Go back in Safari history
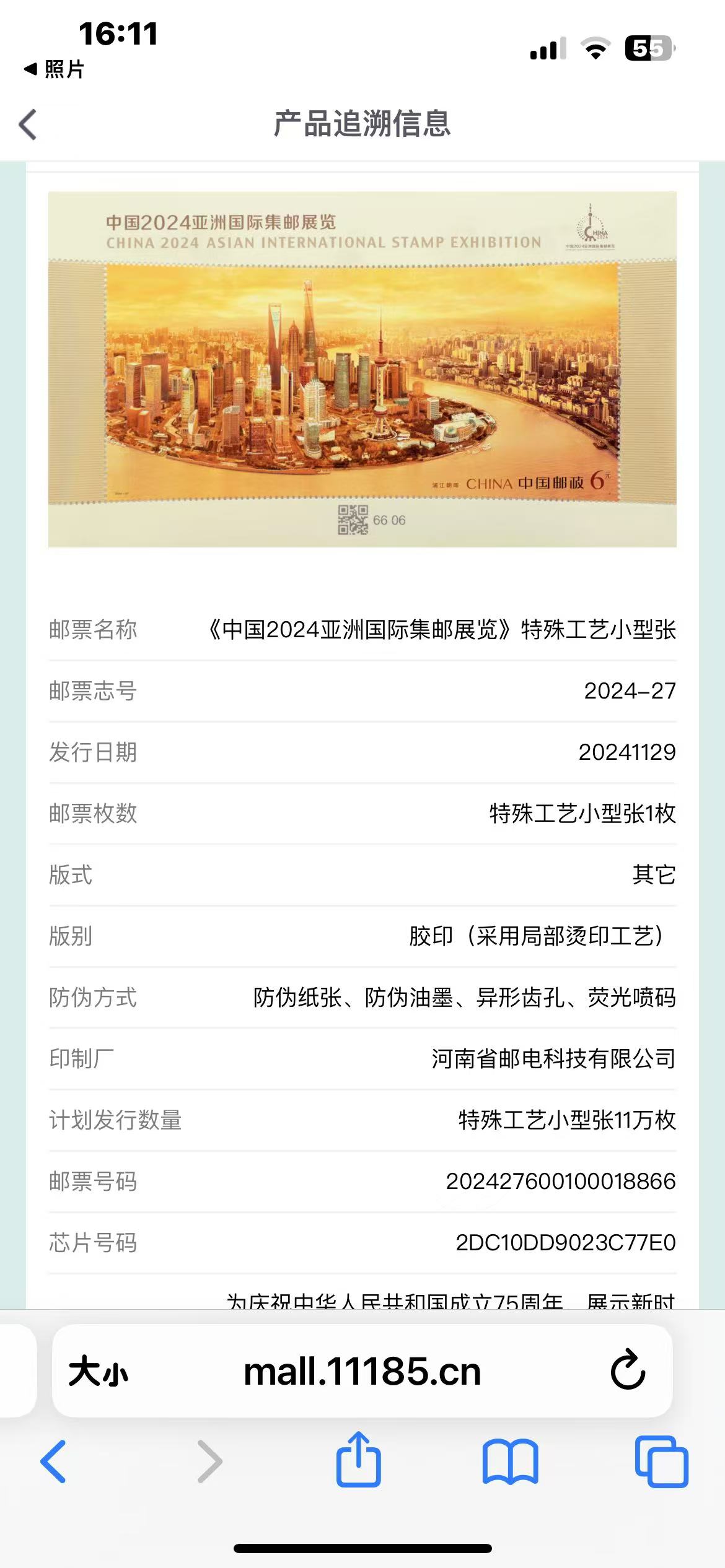 [53, 1461]
